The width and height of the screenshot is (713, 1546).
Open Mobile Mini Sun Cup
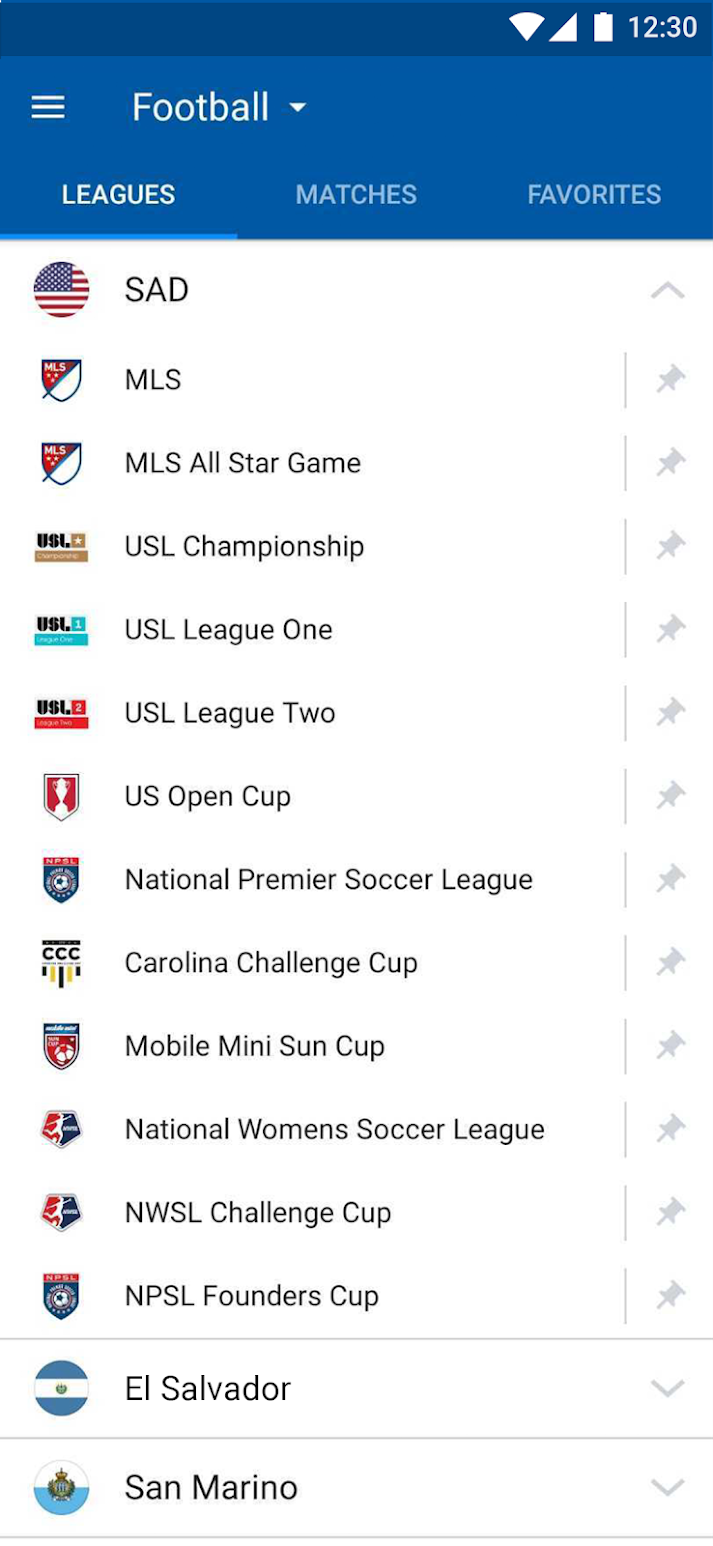(x=312, y=1047)
